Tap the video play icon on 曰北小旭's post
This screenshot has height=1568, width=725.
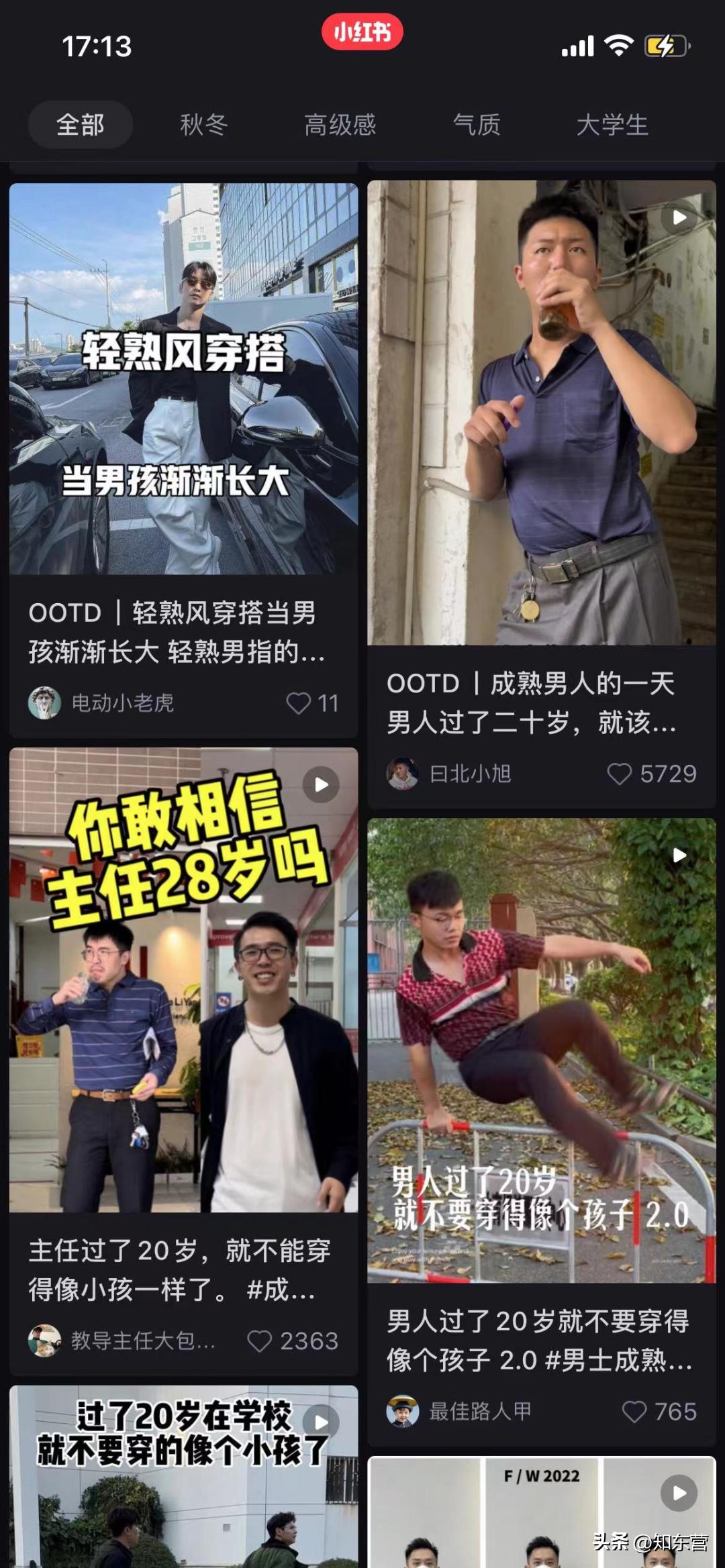(678, 218)
